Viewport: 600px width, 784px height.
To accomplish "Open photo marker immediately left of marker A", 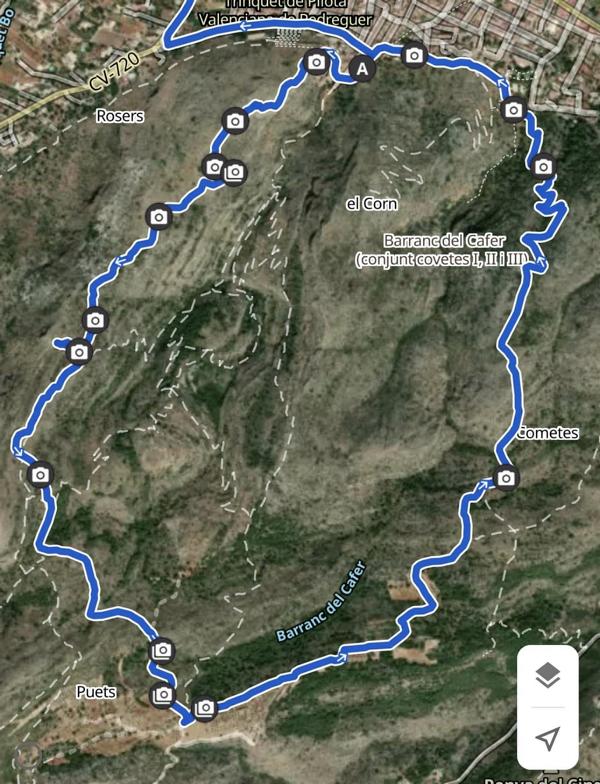I will click(317, 62).
